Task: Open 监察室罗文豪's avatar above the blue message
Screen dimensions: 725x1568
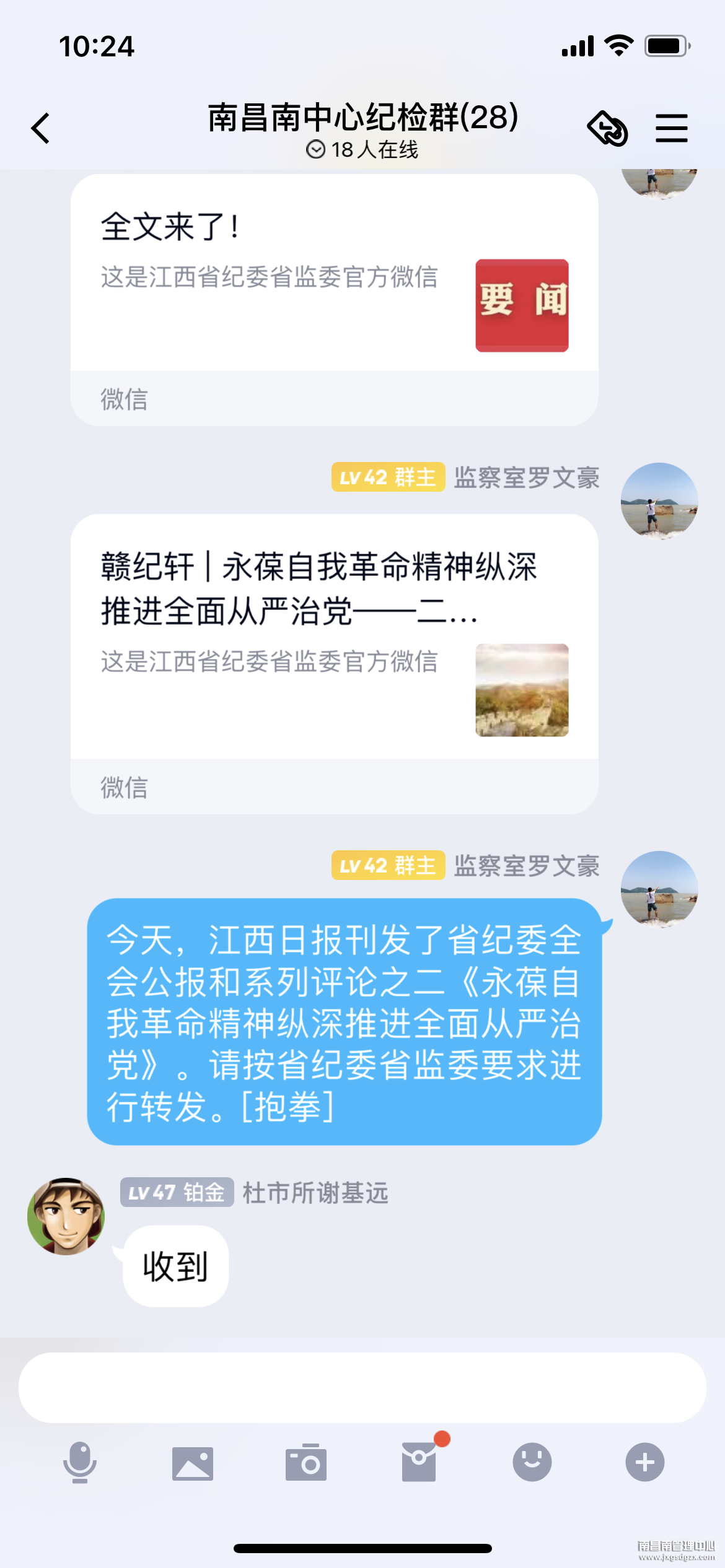Action: (x=659, y=889)
